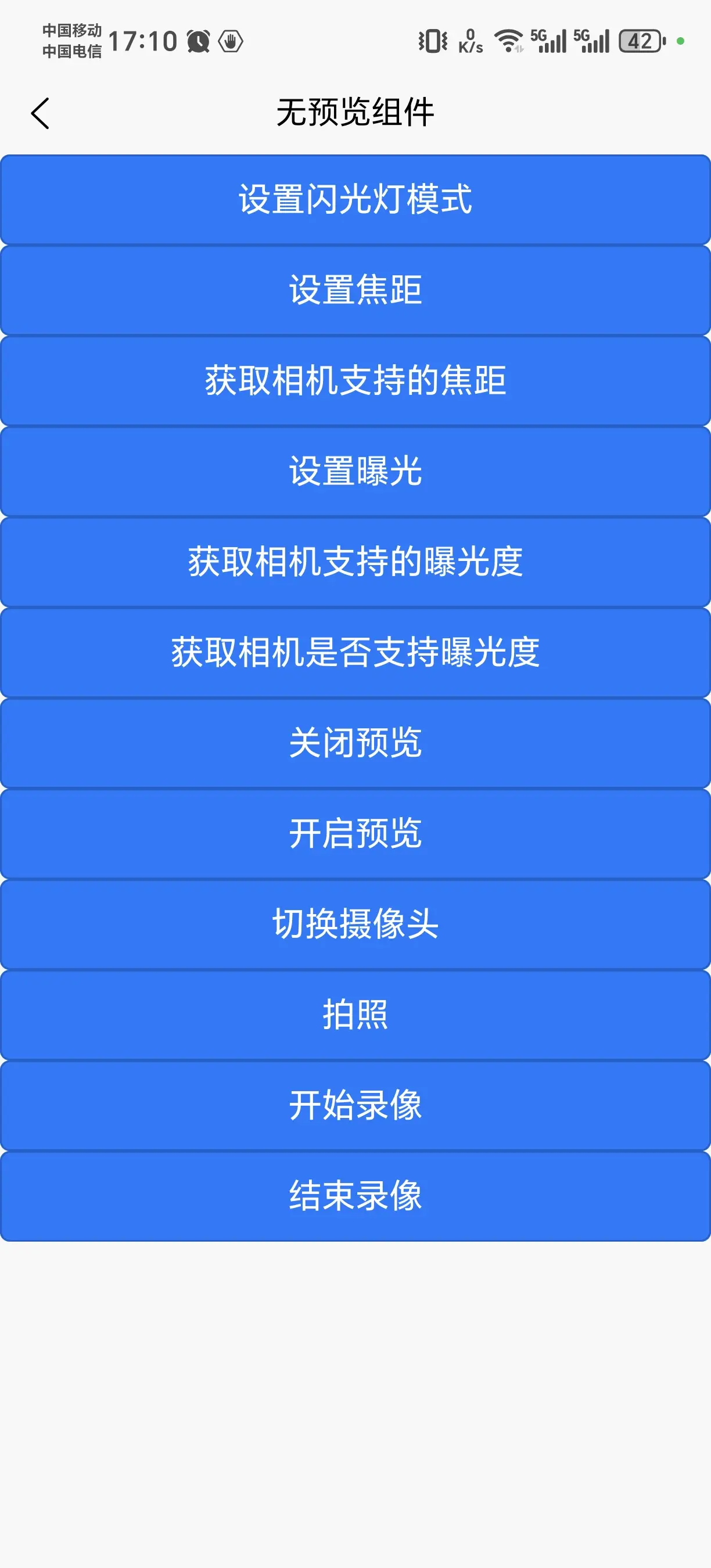
Task: Select the 设置焦距 button
Action: click(x=355, y=290)
